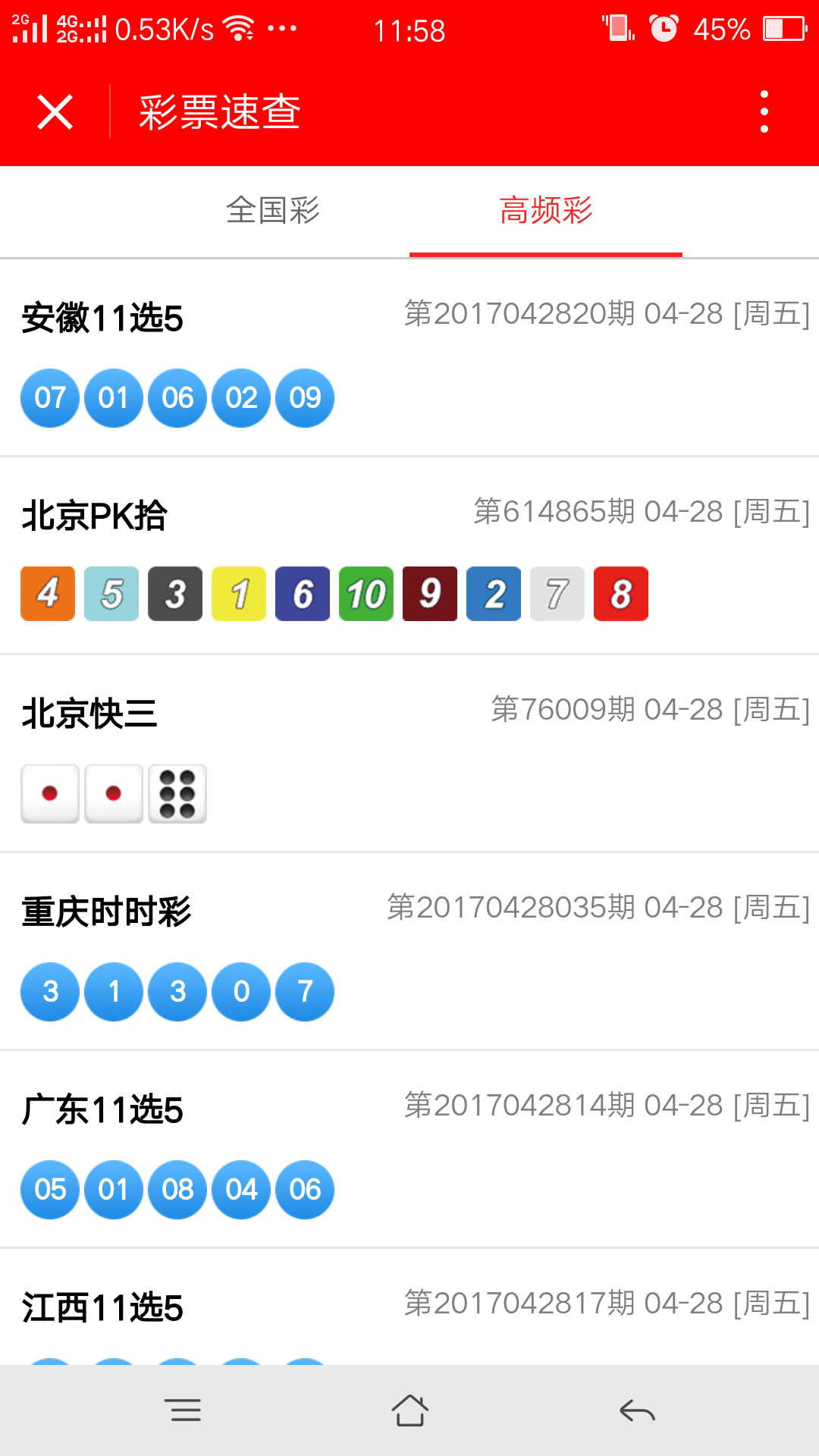
Task: Close the 彩票速查 page
Action: point(55,112)
